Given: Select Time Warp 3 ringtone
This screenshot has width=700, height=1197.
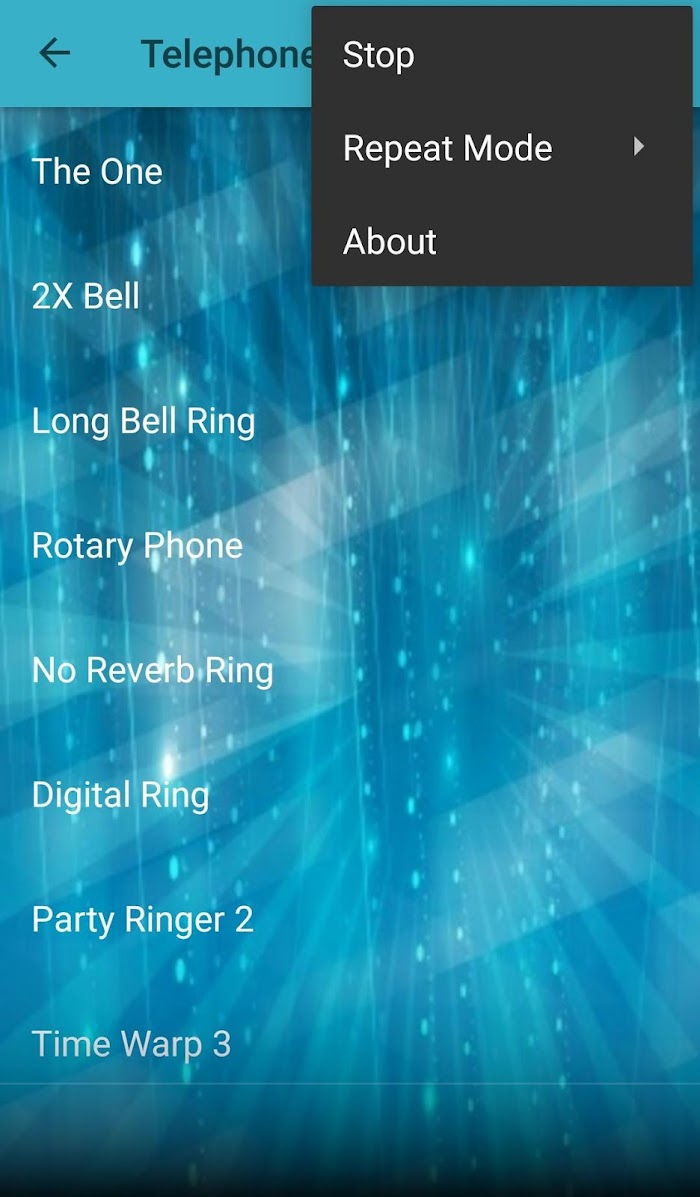Looking at the screenshot, I should pyautogui.click(x=131, y=1044).
